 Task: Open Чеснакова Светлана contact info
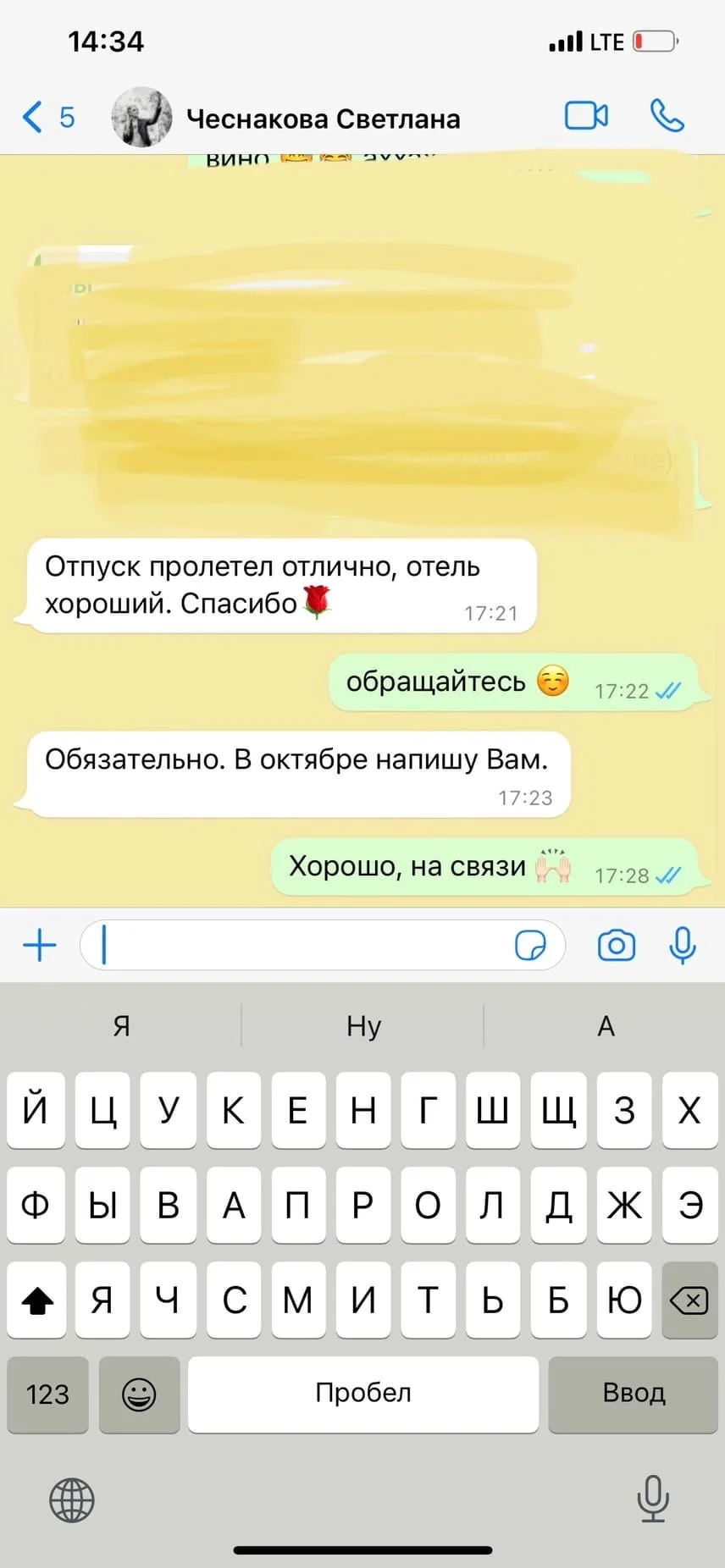tap(322, 119)
